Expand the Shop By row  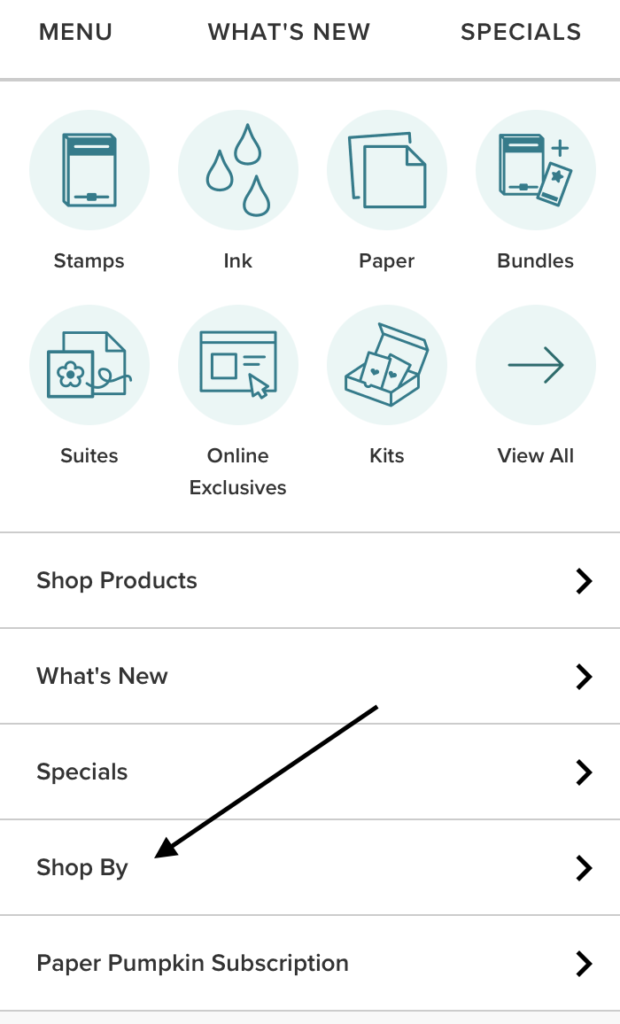pos(310,868)
